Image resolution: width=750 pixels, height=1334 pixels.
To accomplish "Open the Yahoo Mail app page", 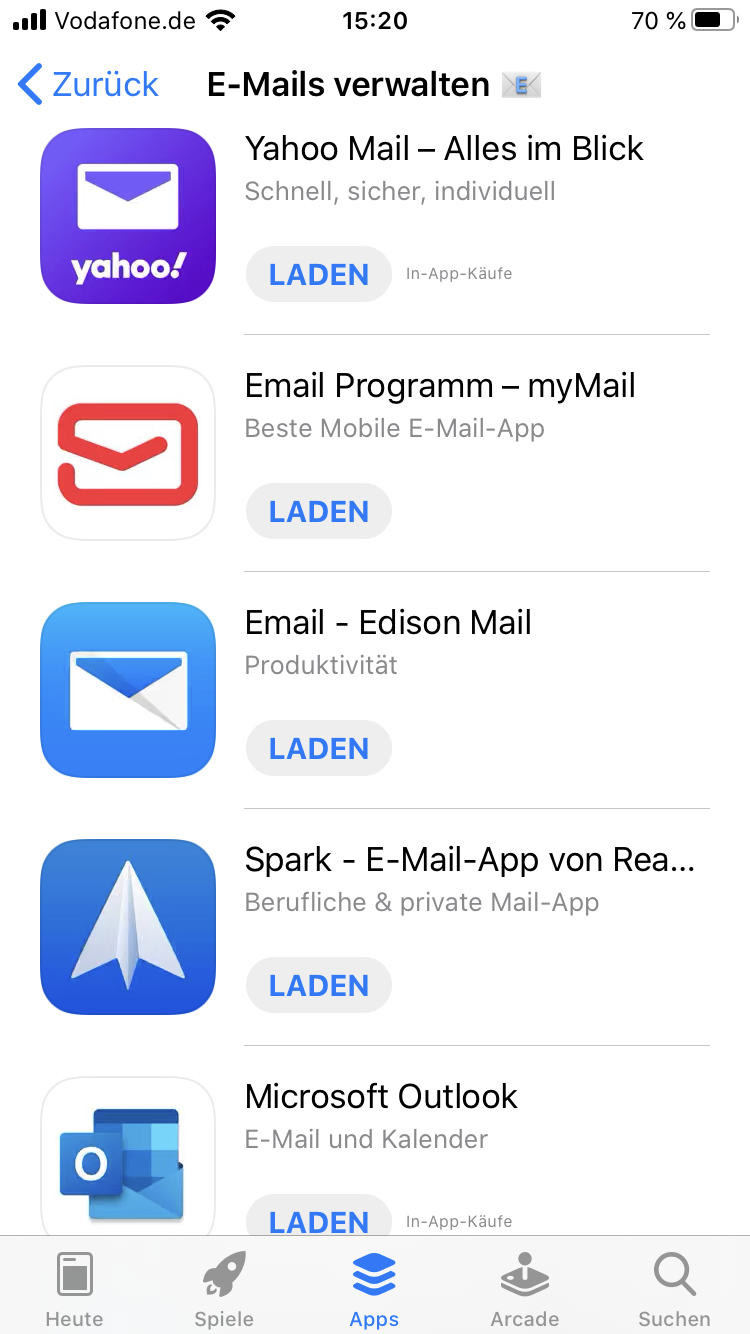I will click(444, 149).
